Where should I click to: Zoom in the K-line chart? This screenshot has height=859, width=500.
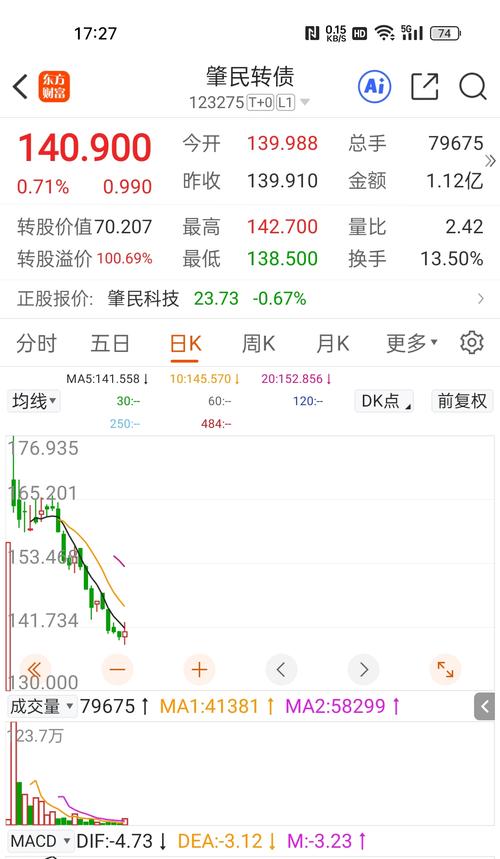point(199,669)
